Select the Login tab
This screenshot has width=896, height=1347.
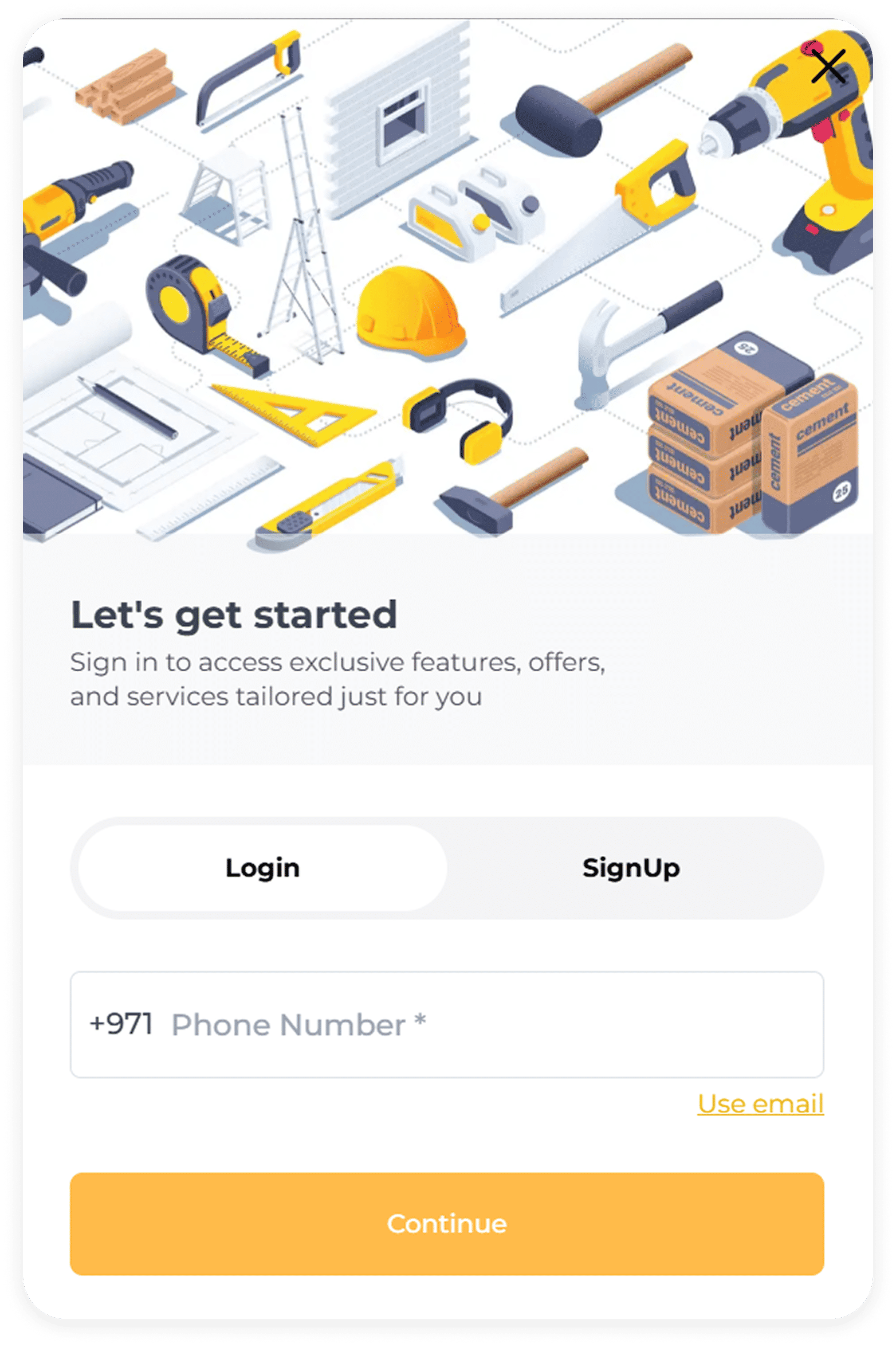click(x=262, y=868)
